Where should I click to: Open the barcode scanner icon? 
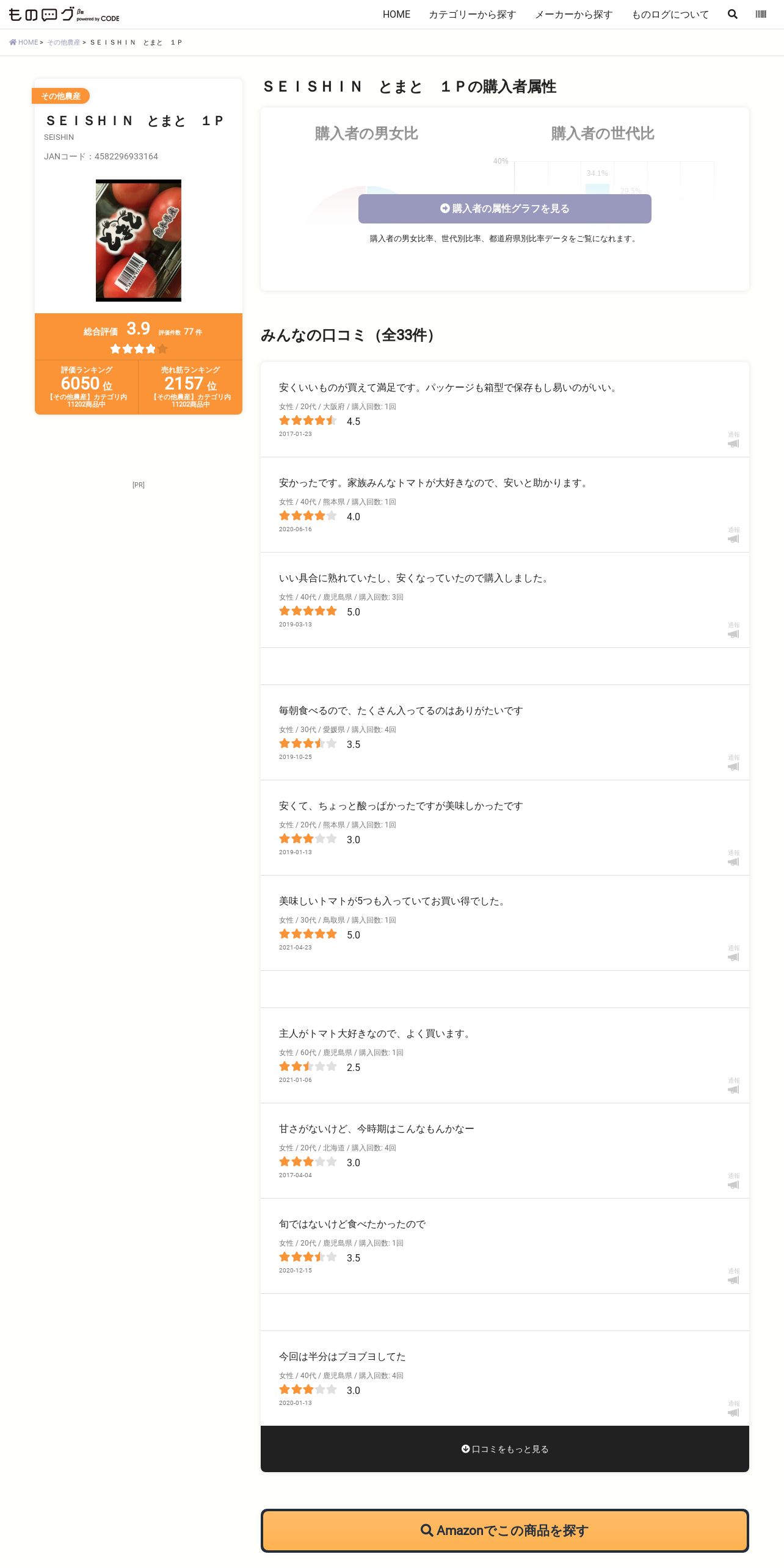click(x=761, y=14)
